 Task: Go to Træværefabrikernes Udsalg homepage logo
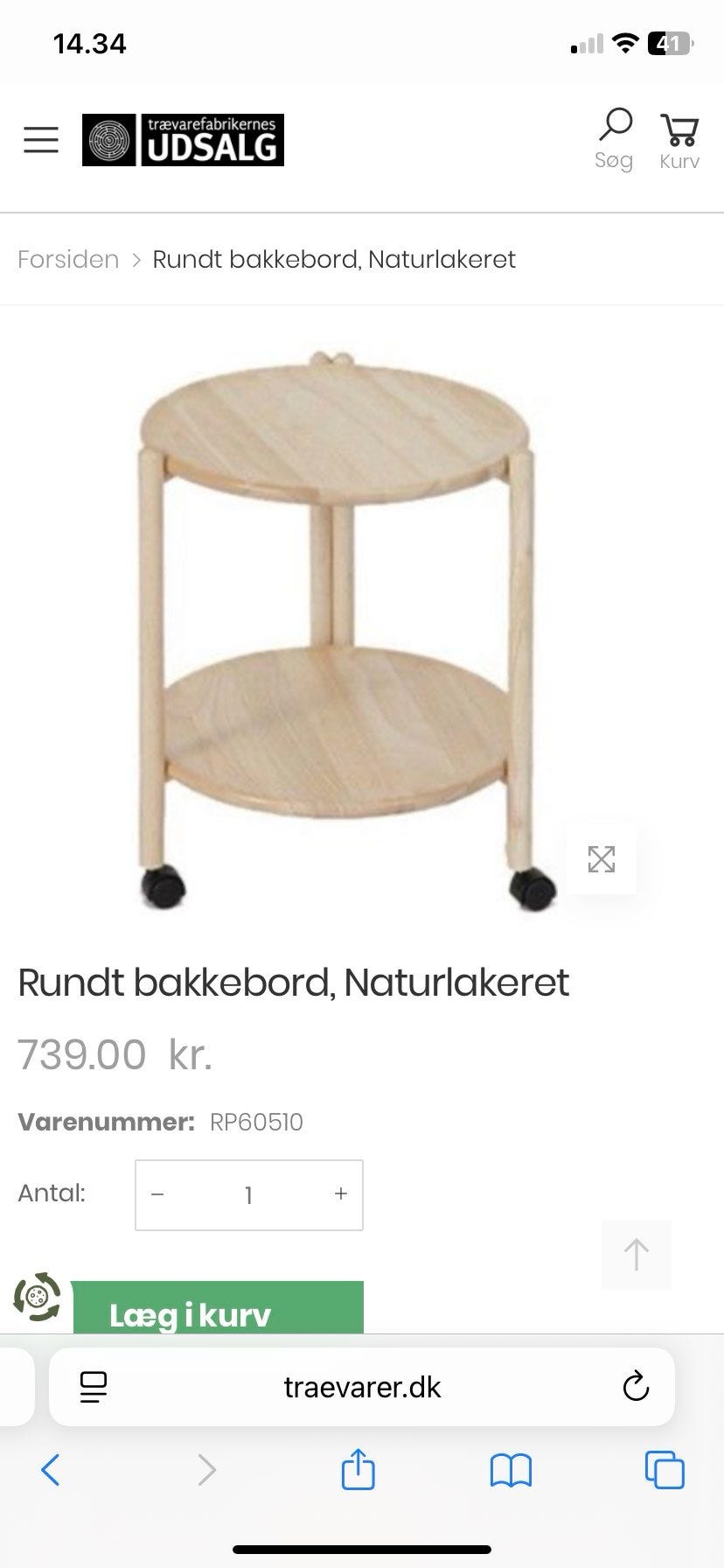[184, 140]
